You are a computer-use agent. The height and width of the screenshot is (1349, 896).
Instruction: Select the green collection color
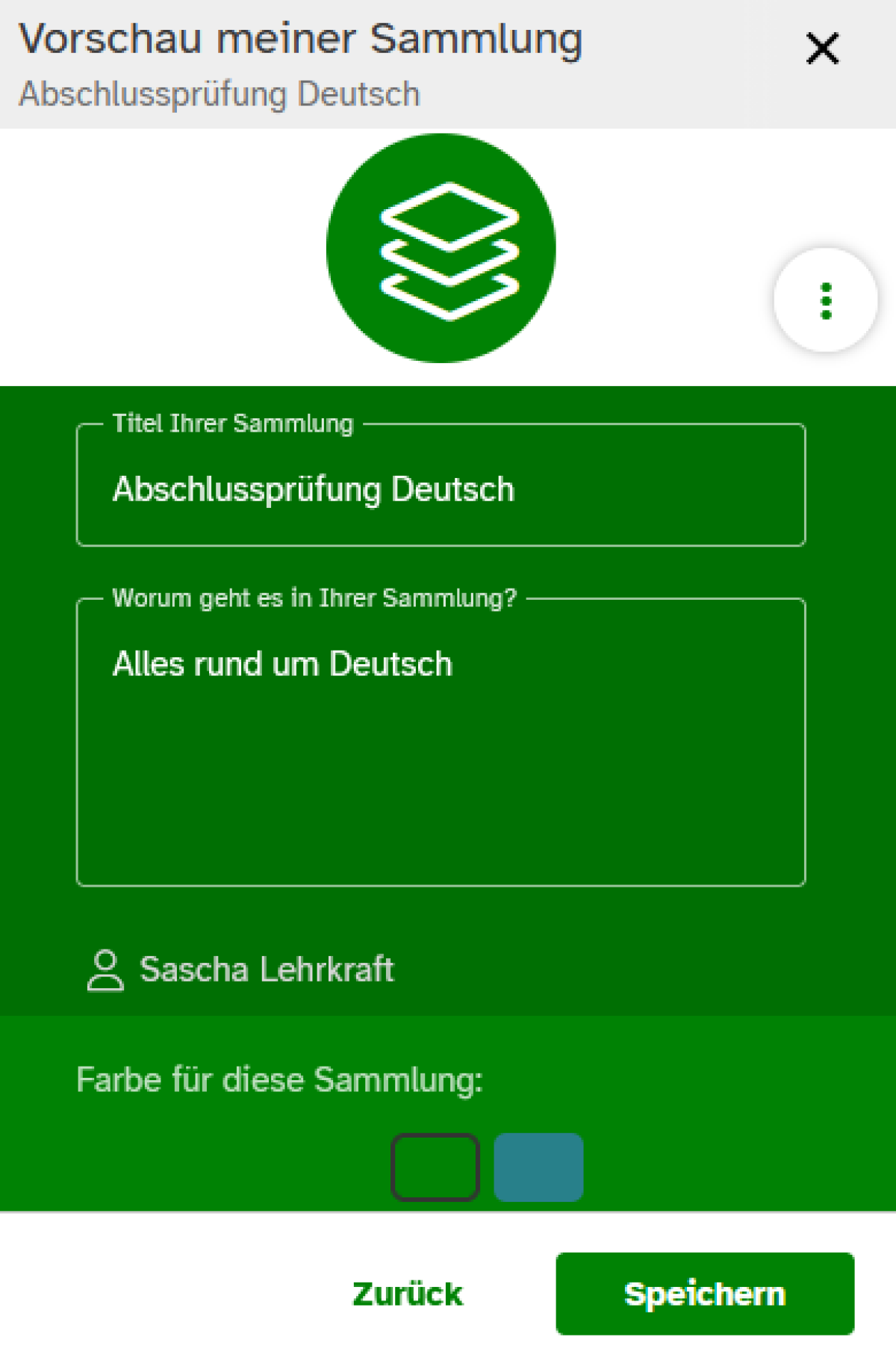435,1167
